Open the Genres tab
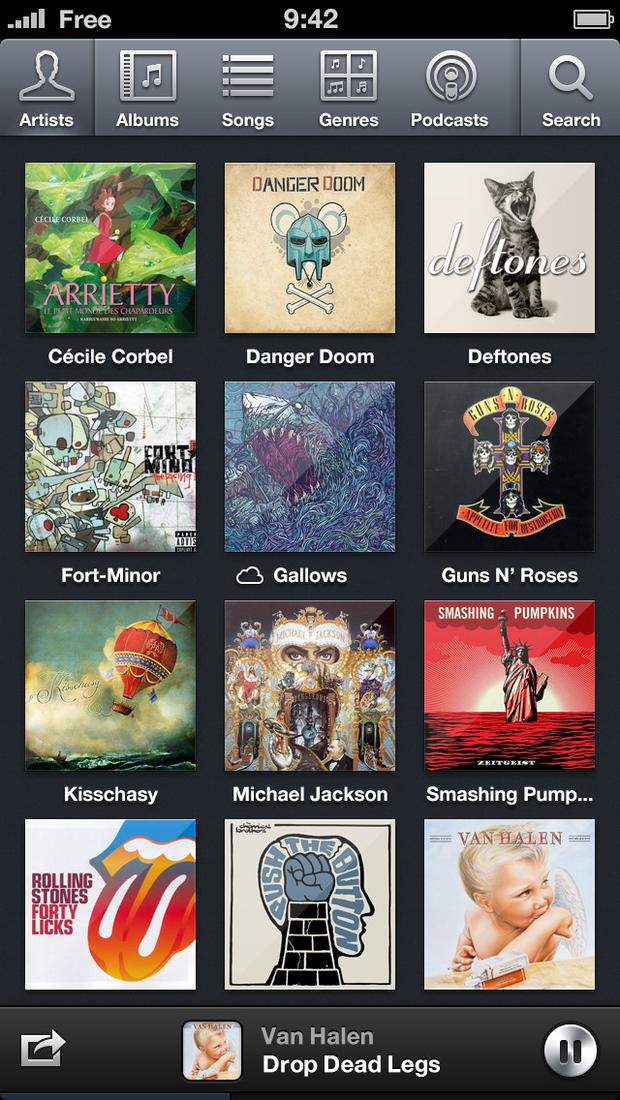The image size is (620, 1100). click(349, 88)
